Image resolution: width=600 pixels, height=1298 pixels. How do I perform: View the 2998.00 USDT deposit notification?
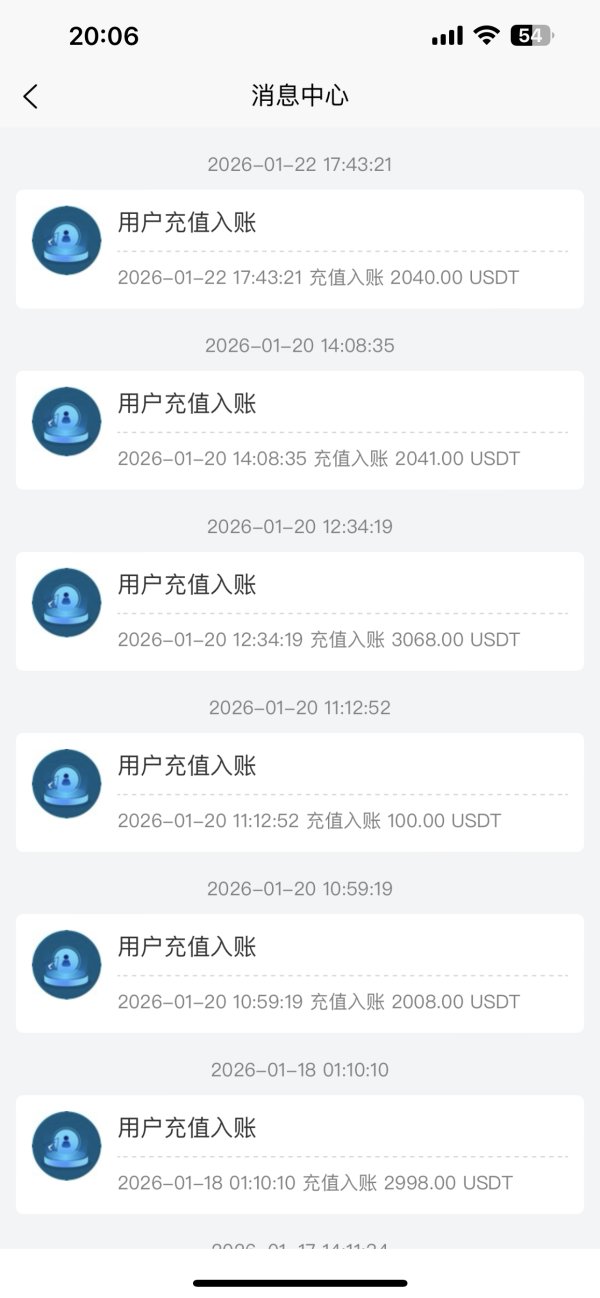coord(300,1154)
